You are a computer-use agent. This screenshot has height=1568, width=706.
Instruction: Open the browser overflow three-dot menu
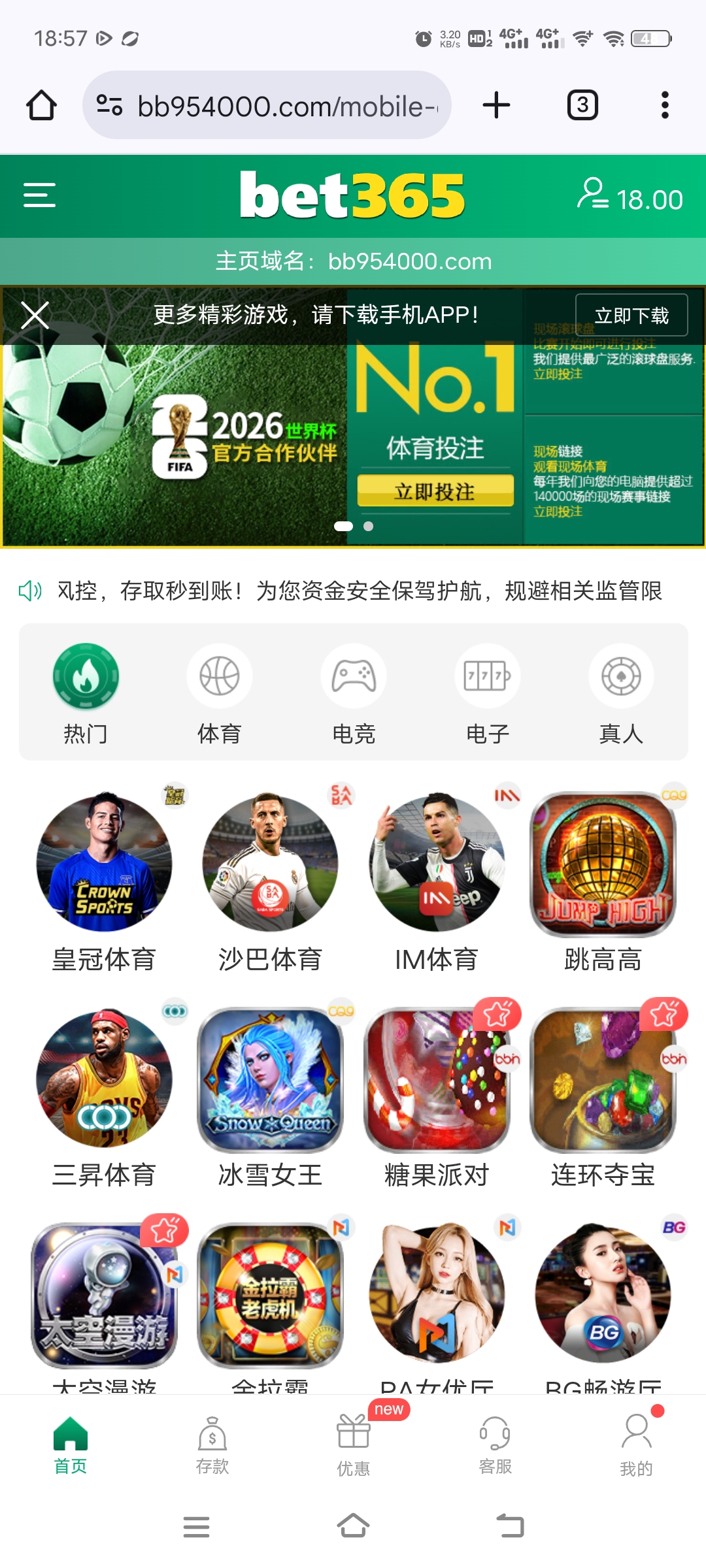664,105
